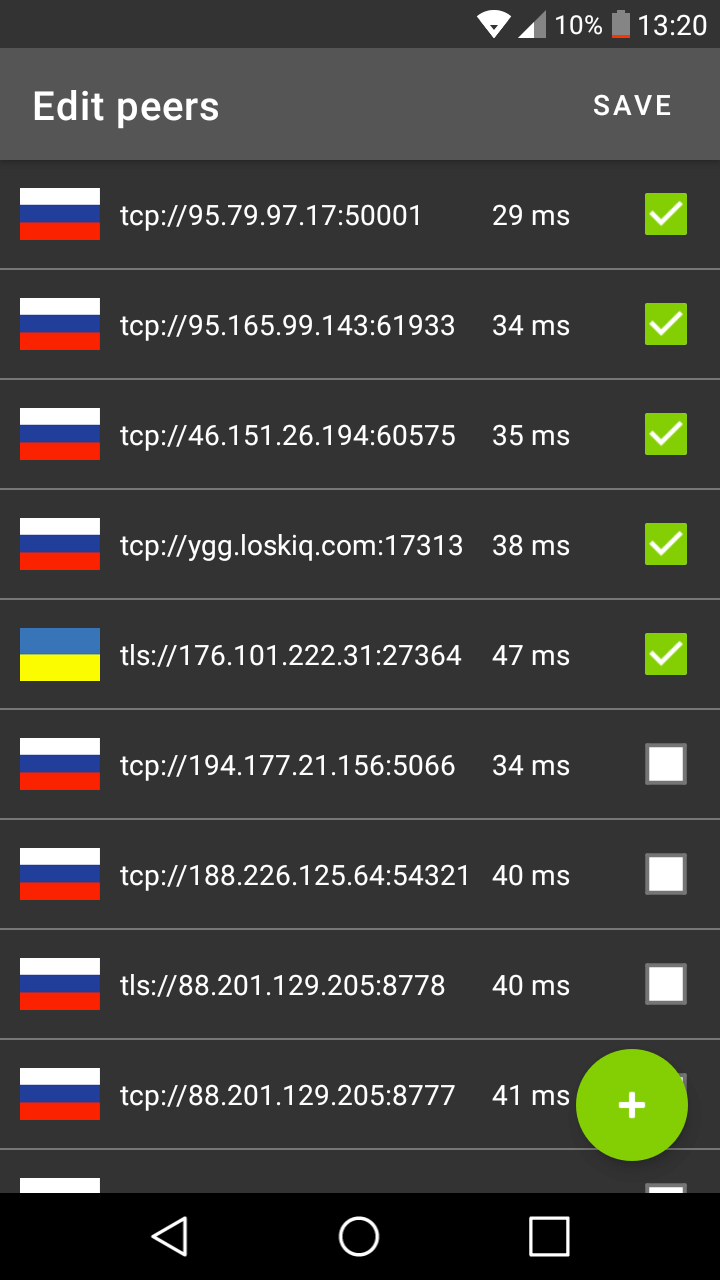Save the edited peers list

point(632,106)
